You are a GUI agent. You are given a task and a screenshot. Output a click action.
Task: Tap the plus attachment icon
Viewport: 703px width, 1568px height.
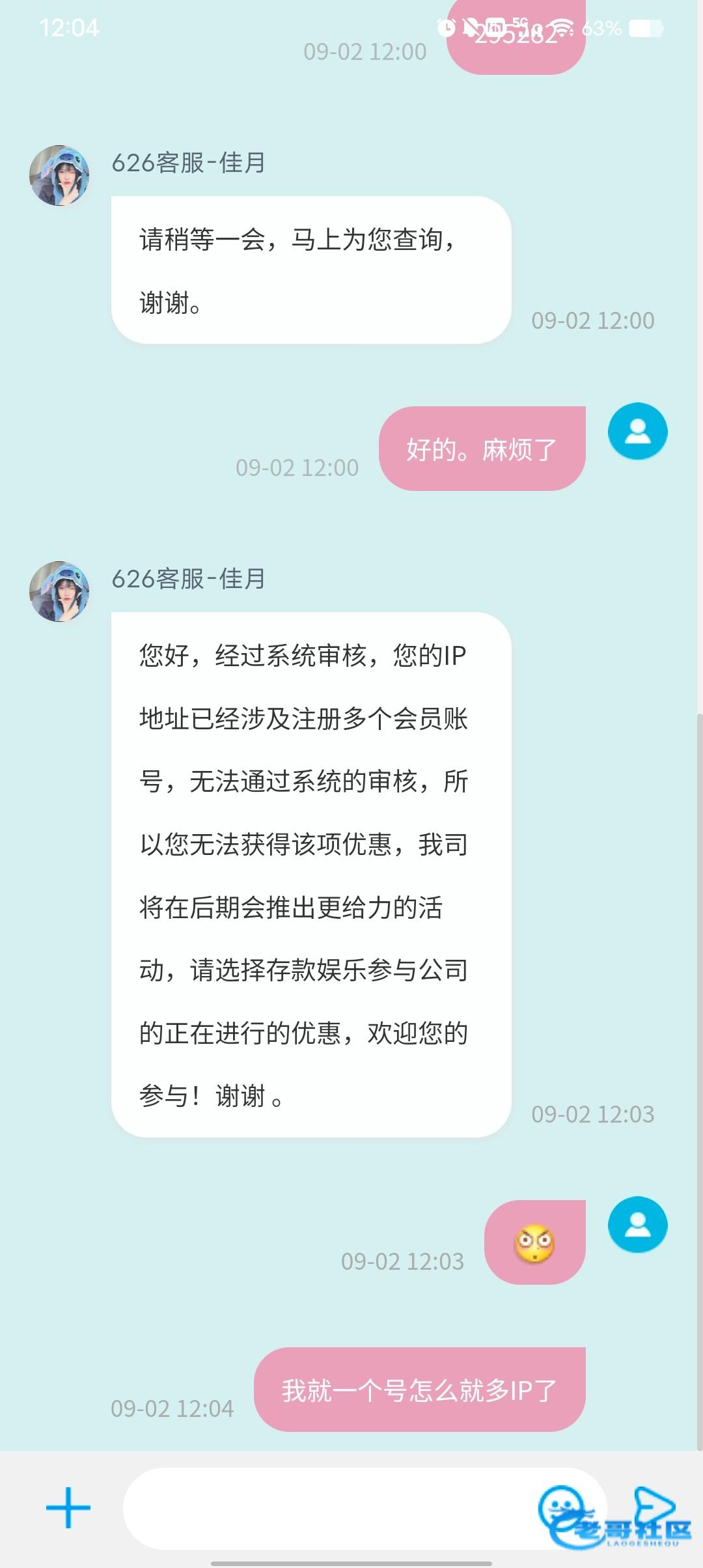pos(68,1507)
